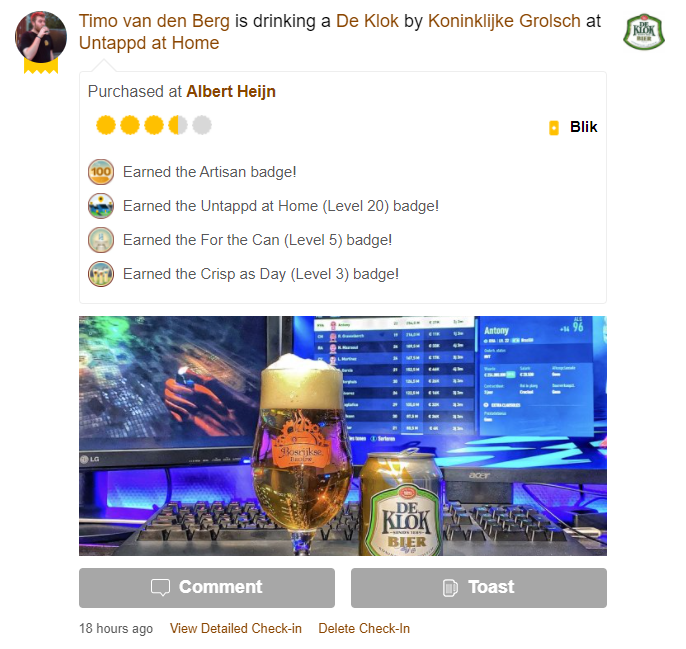Viewport: 686px width, 649px height.
Task: Open the Untappd at Home Level 20 badge icon
Action: click(x=101, y=206)
